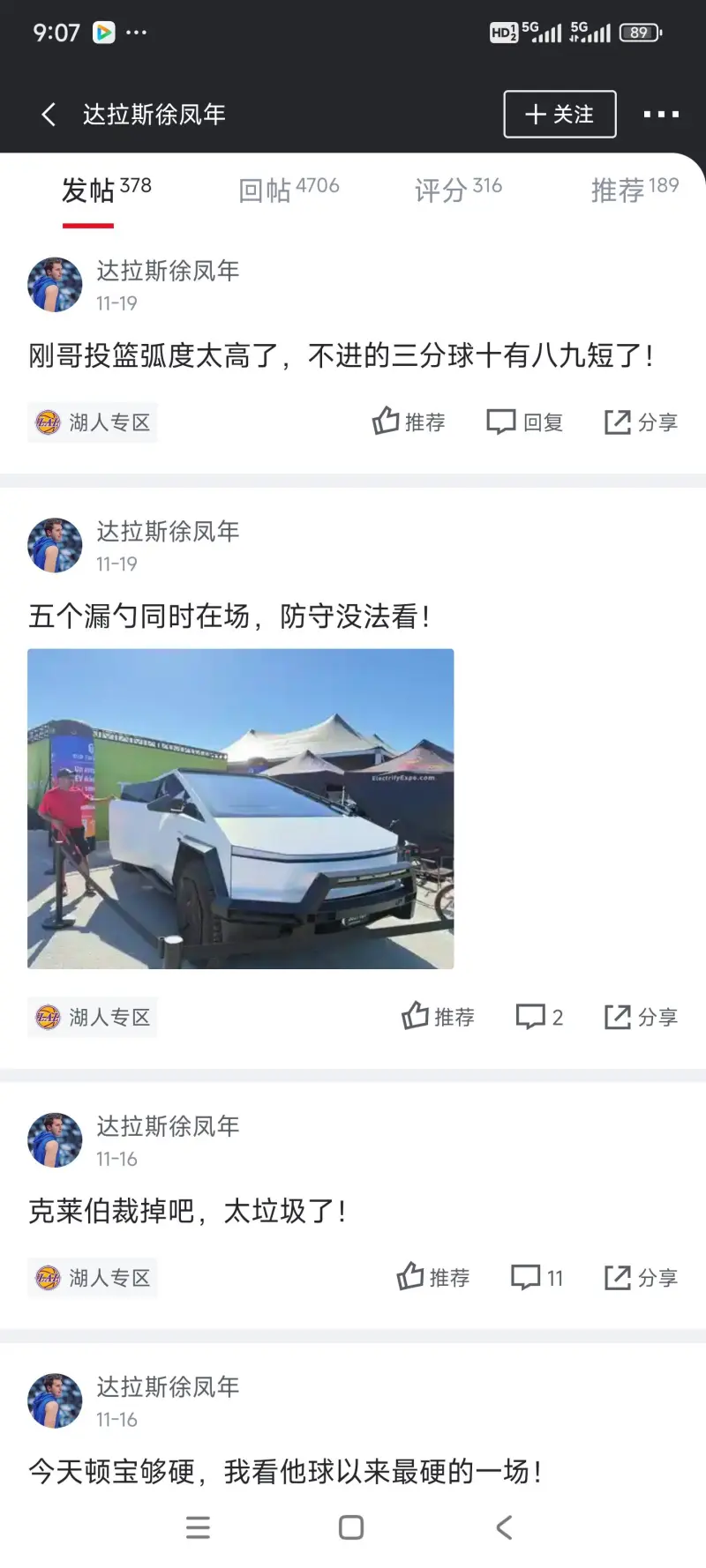Recommend the post about 刚哥投篮弧度
The height and width of the screenshot is (1568, 706).
pyautogui.click(x=409, y=422)
